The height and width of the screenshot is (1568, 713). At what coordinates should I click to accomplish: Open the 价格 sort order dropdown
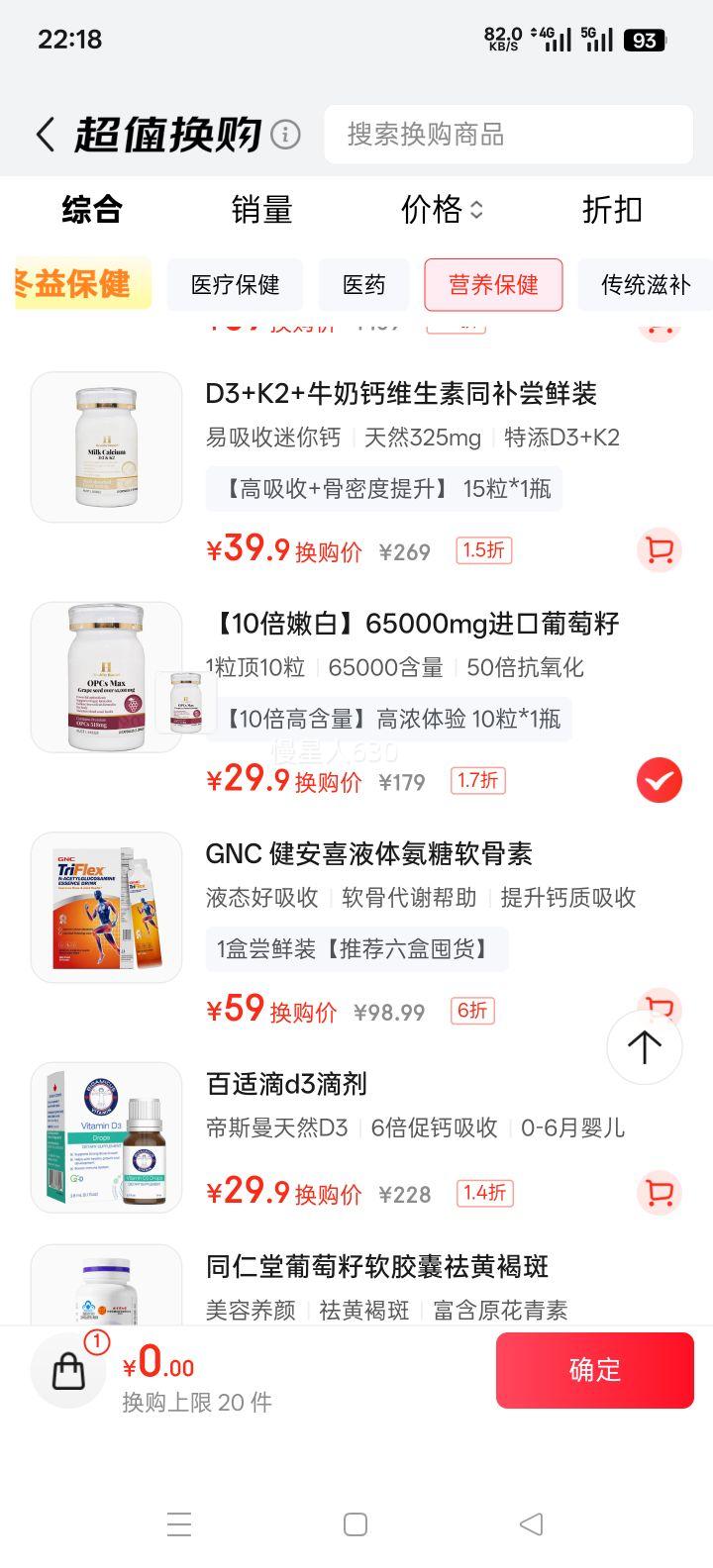(x=442, y=210)
